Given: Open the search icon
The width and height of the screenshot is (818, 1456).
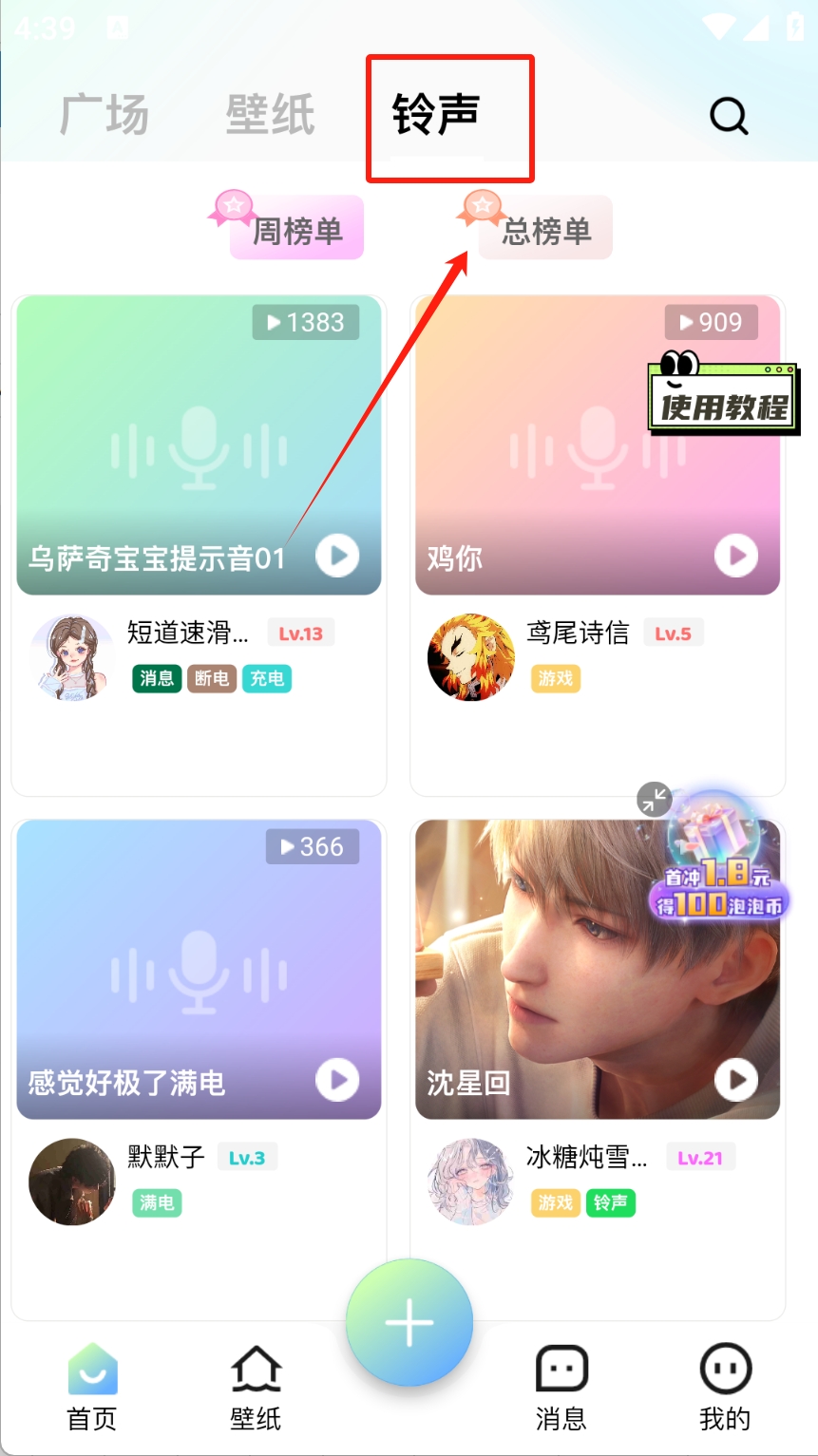Looking at the screenshot, I should click(729, 117).
